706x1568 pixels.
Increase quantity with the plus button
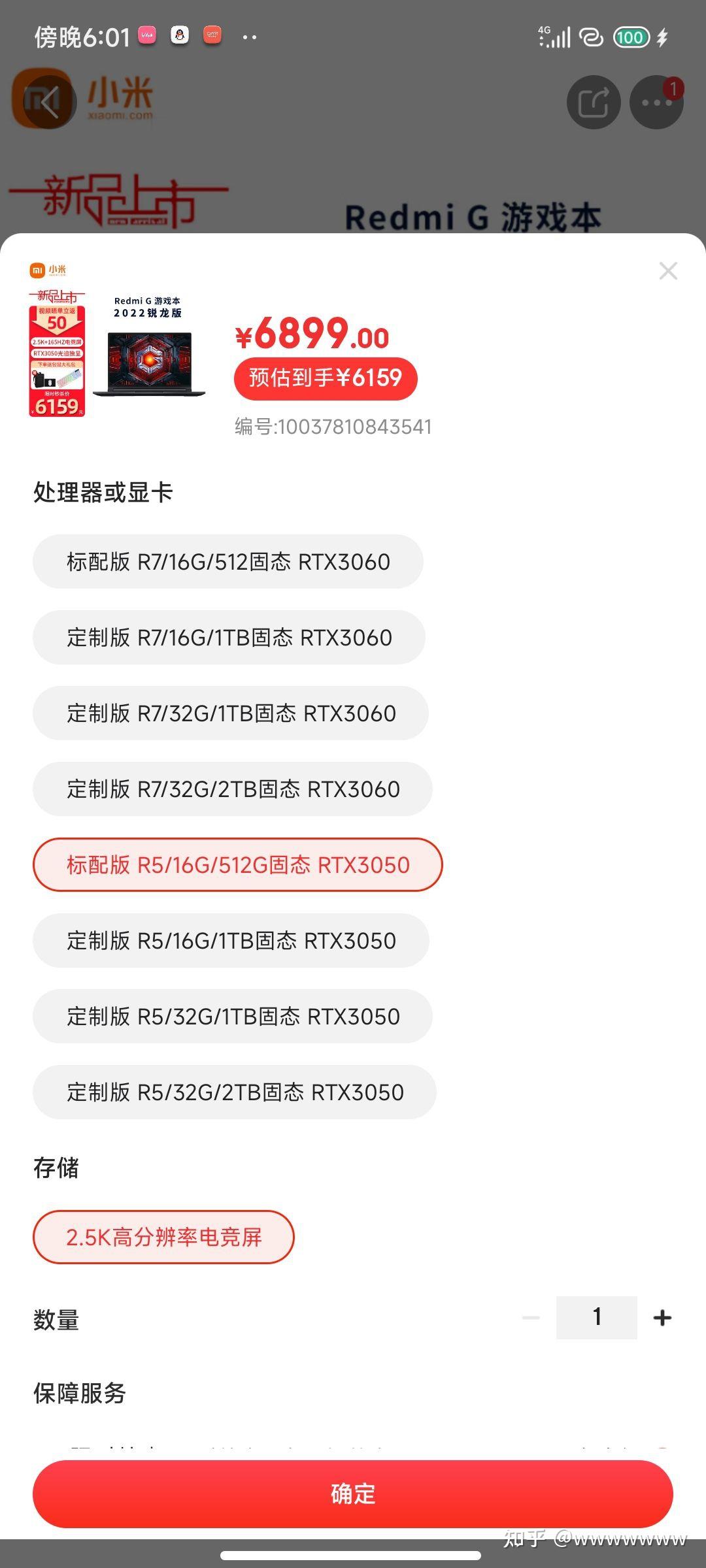(x=662, y=1318)
